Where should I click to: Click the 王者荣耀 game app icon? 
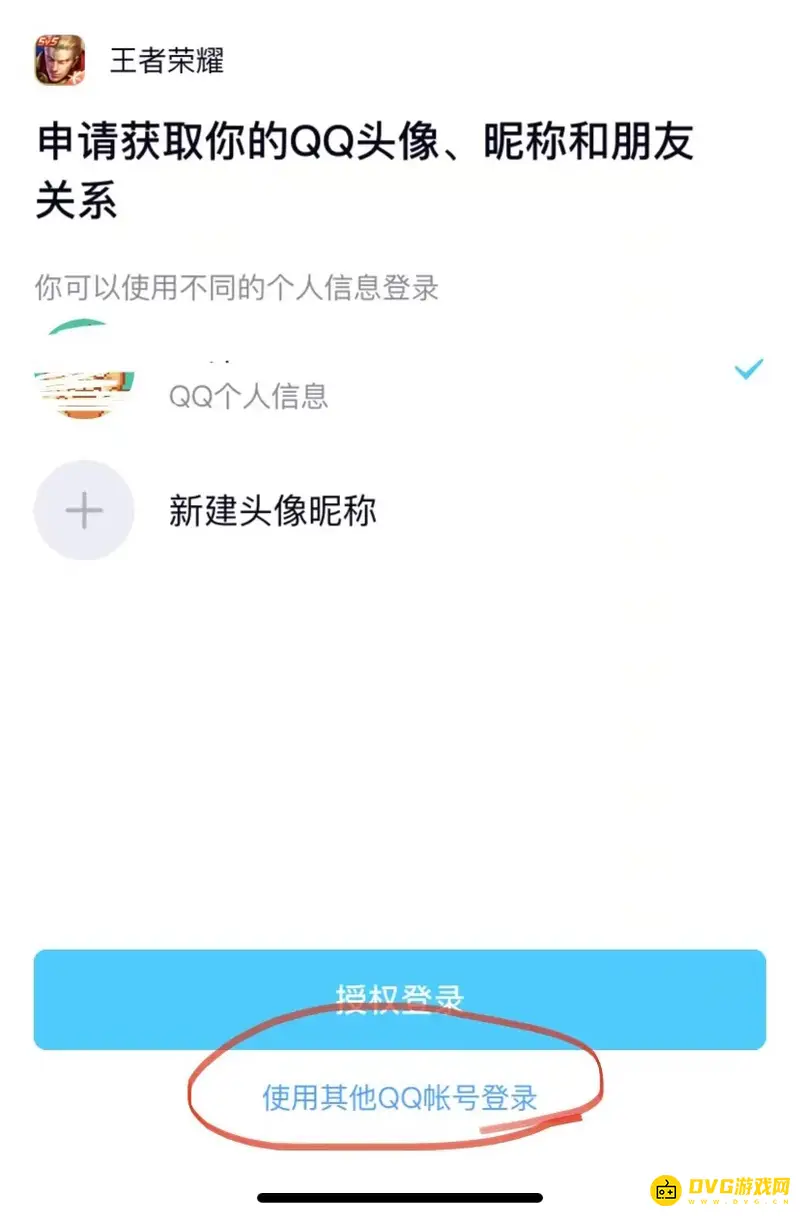click(x=62, y=60)
